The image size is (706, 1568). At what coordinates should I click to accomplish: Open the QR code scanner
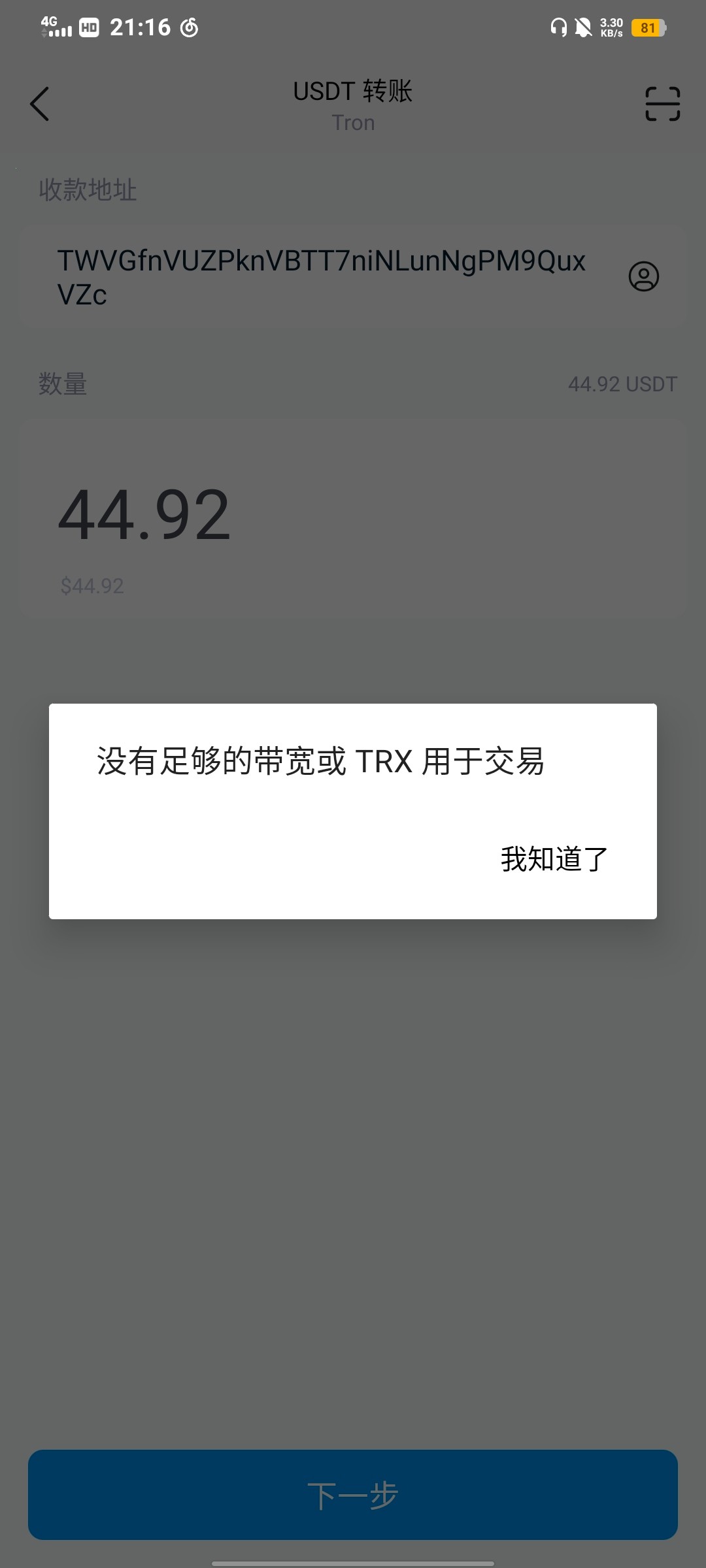point(662,105)
